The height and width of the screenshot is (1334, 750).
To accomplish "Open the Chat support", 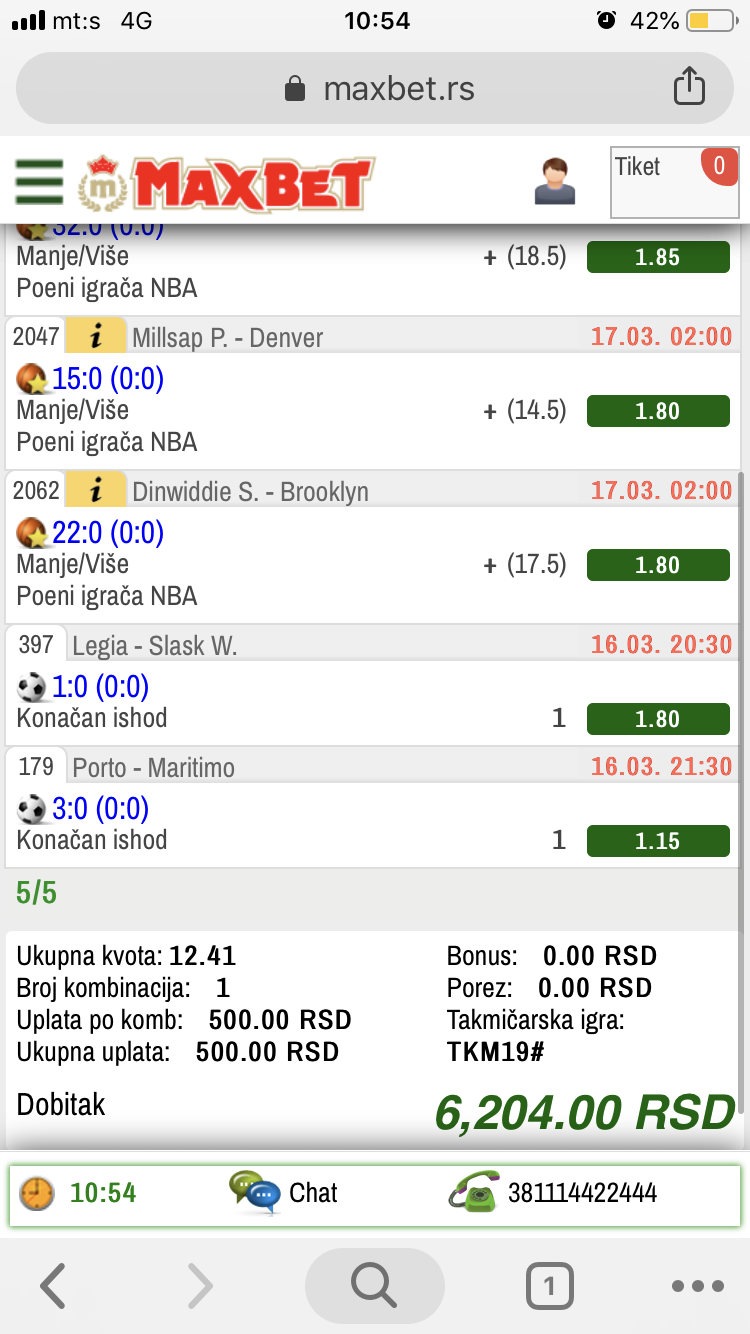I will coord(285,1193).
